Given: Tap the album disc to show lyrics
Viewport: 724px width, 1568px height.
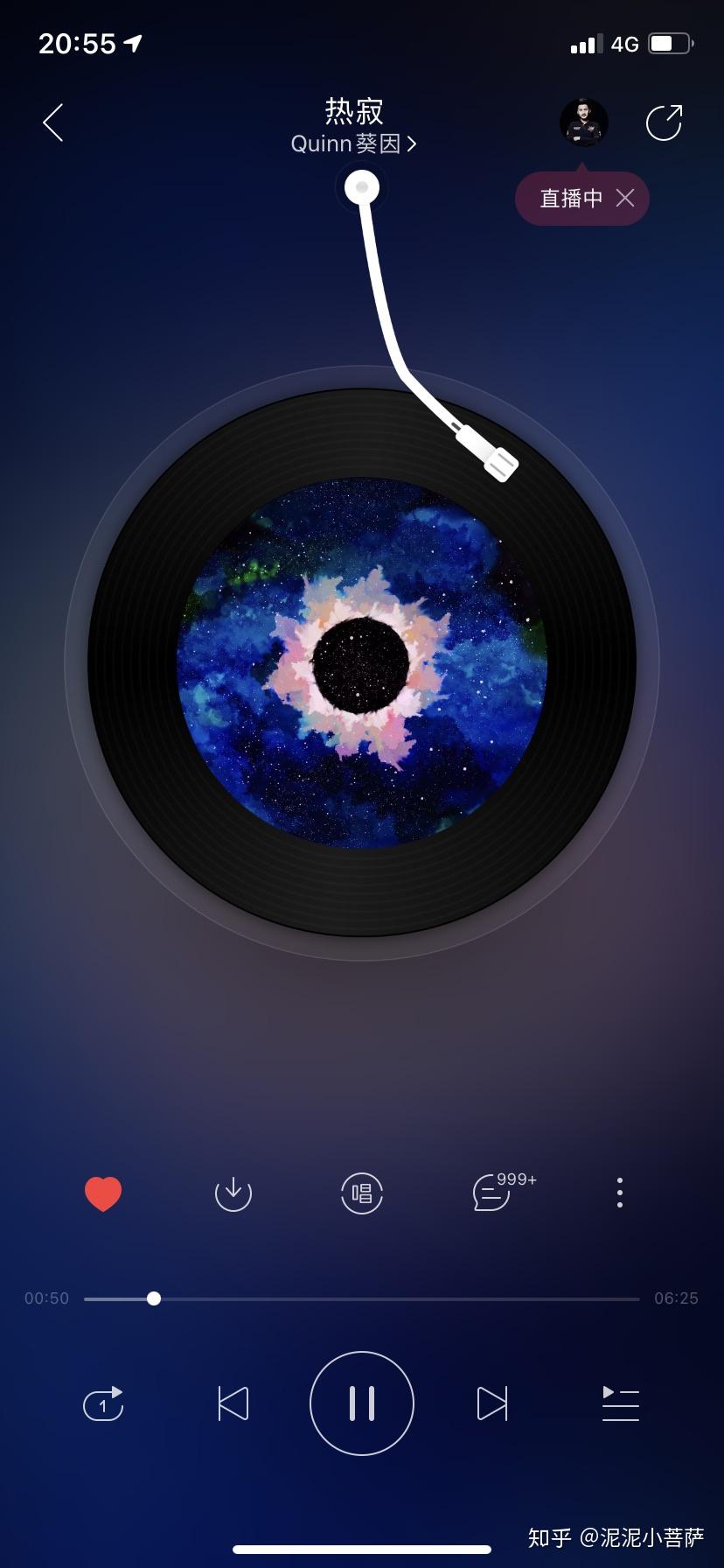Looking at the screenshot, I should click(x=362, y=662).
